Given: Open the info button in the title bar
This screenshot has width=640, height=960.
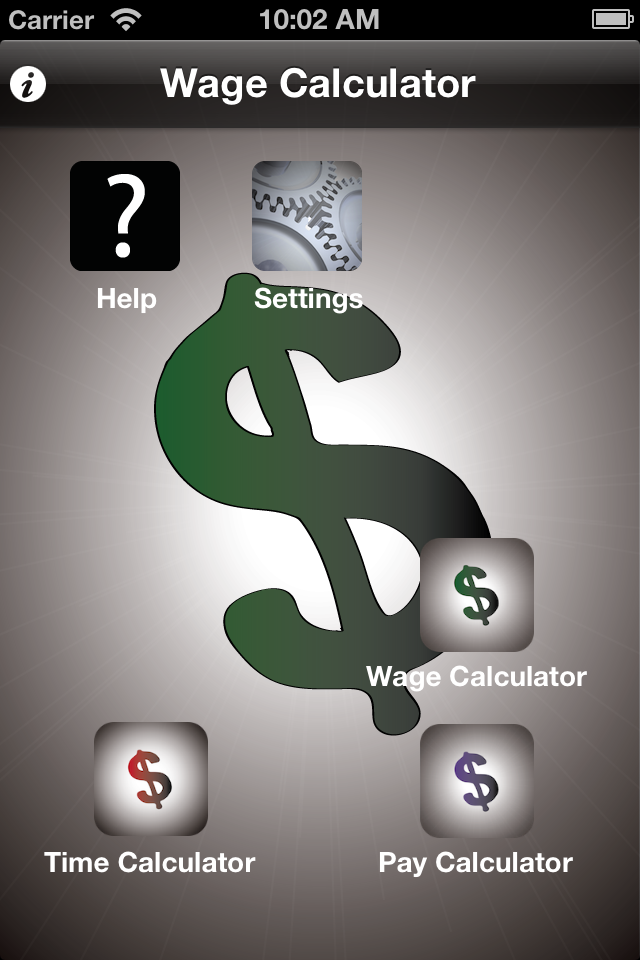Looking at the screenshot, I should [x=28, y=85].
